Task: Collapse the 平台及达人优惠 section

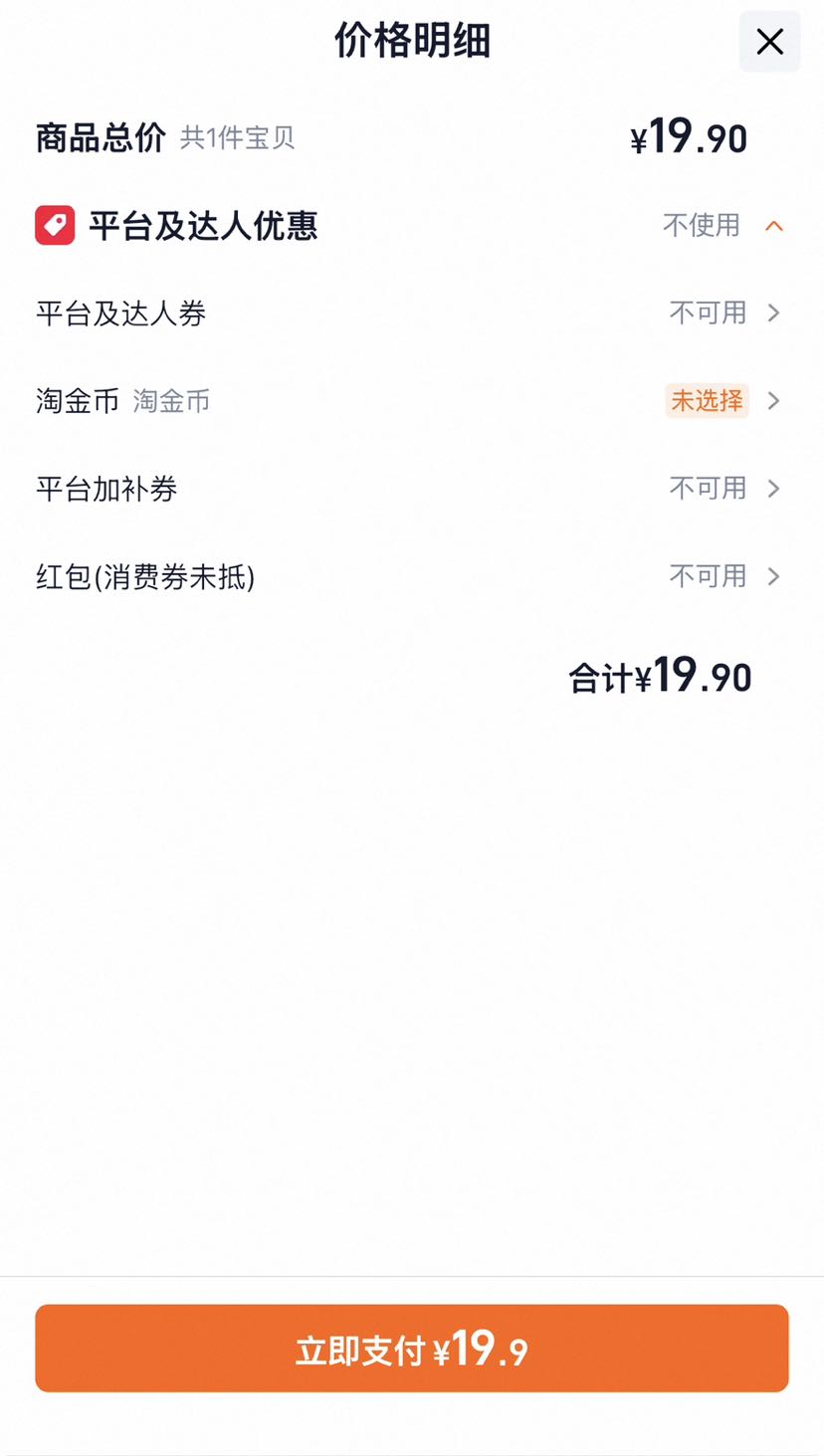Action: tap(774, 226)
